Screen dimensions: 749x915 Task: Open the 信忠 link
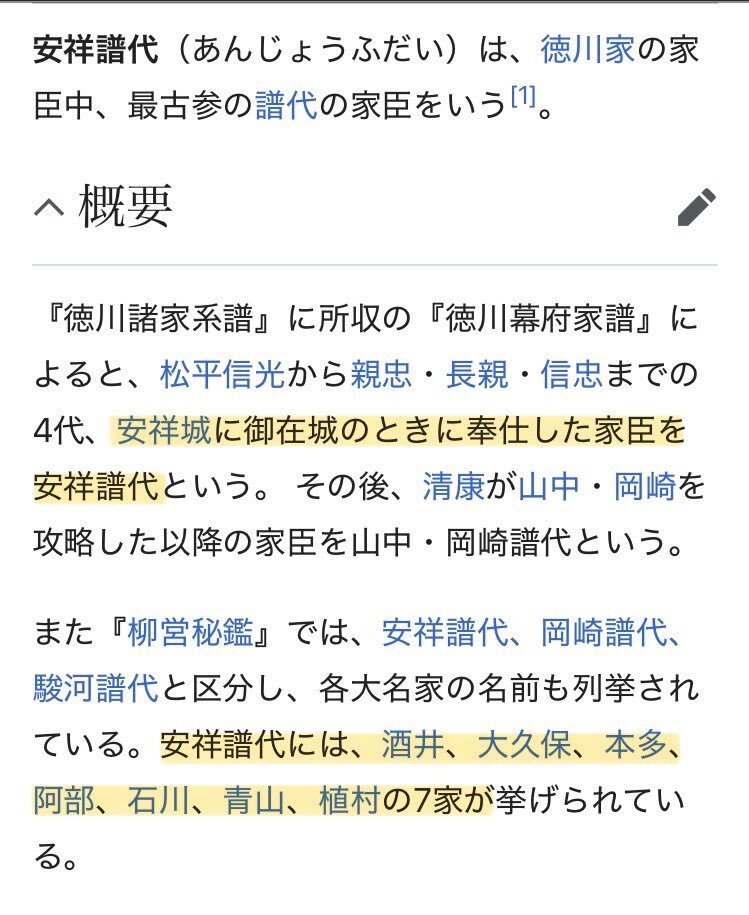[x=571, y=375]
